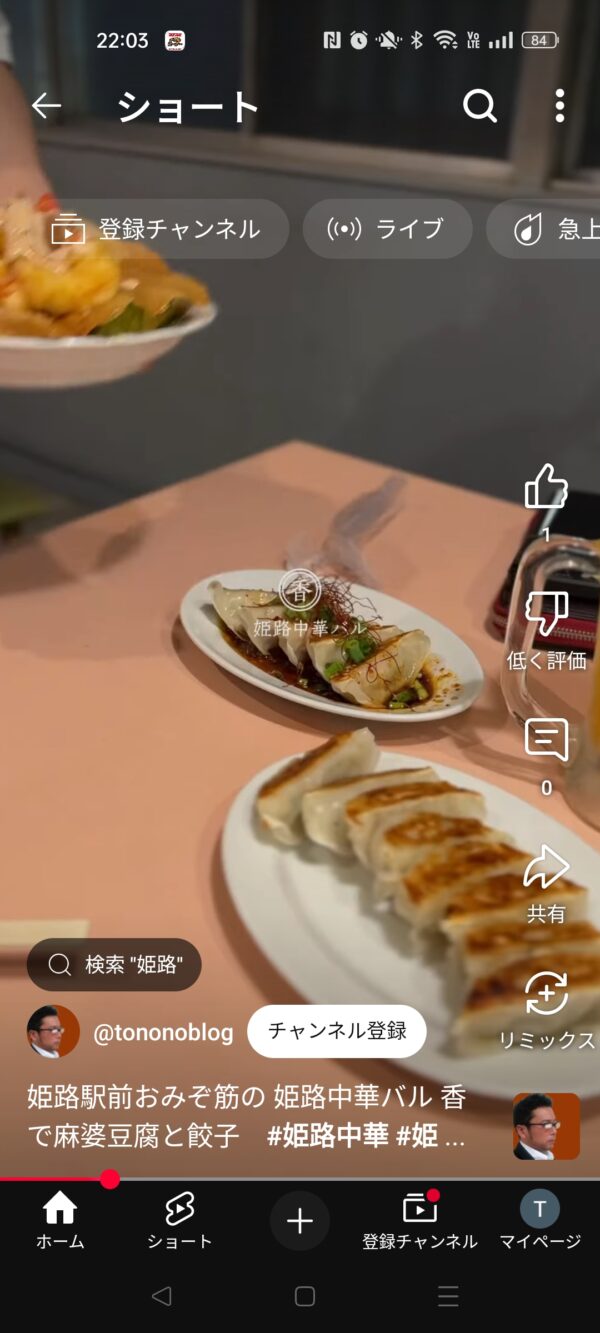This screenshot has height=1333, width=600.
Task: Tap the system recent apps button
Action: click(449, 1297)
